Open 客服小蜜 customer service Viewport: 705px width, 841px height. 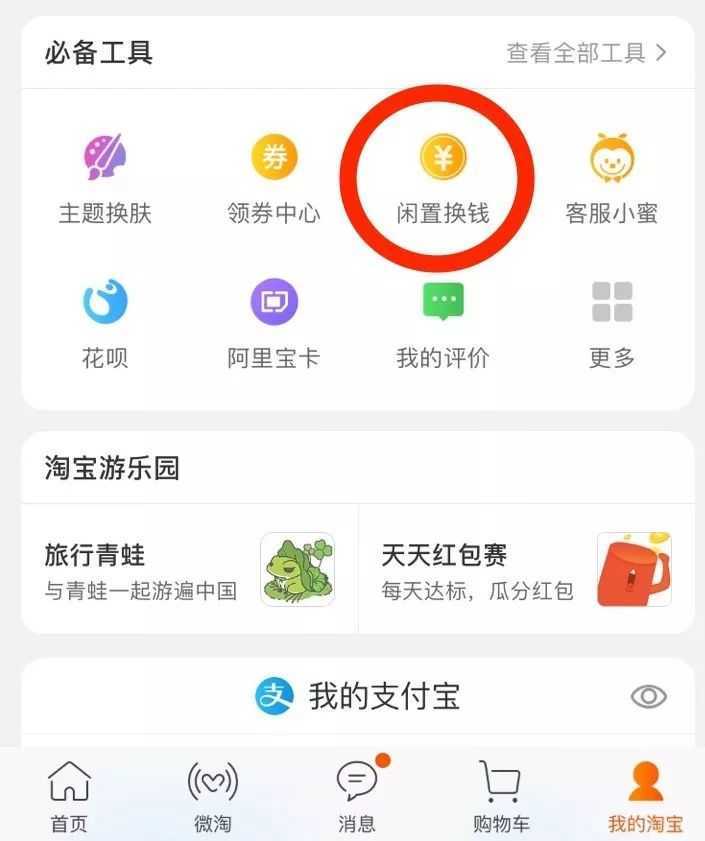tap(611, 179)
